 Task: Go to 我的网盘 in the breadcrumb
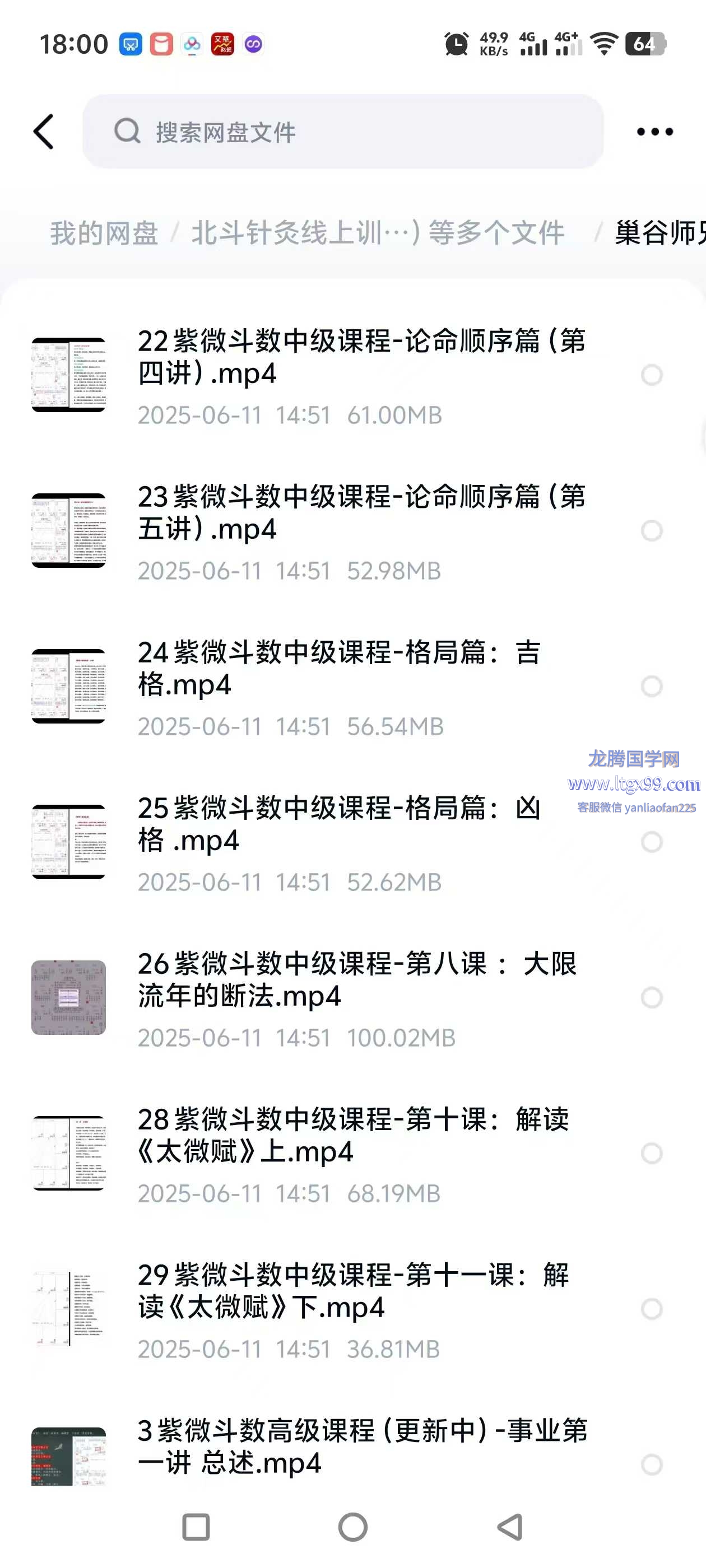click(x=104, y=233)
